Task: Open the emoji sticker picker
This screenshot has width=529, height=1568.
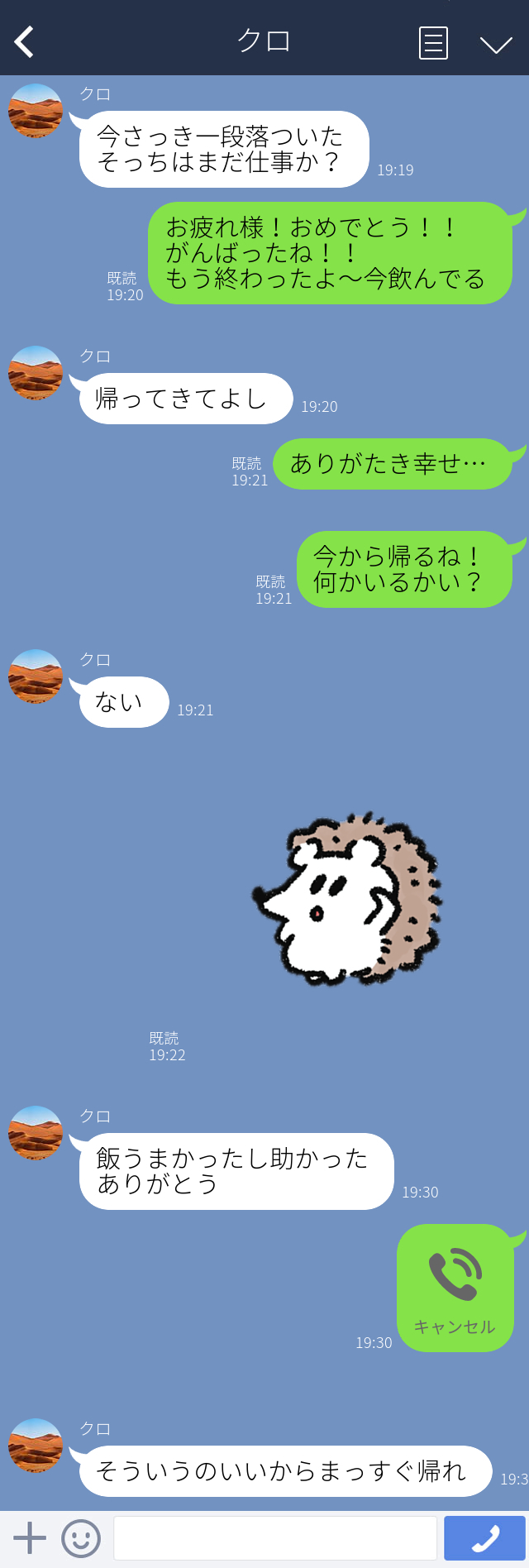Action: pos(81,1538)
